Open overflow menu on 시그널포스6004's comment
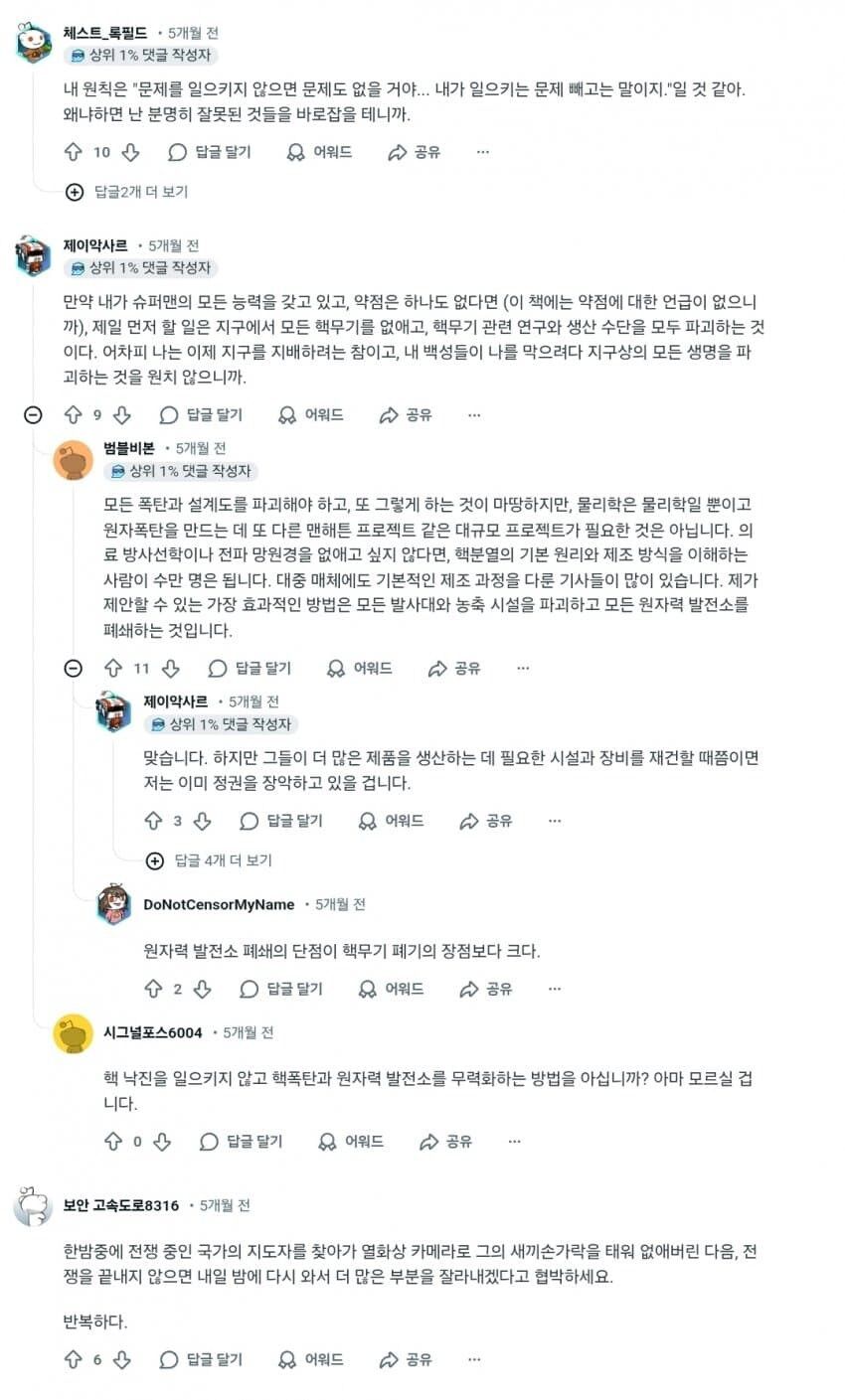 point(514,1142)
